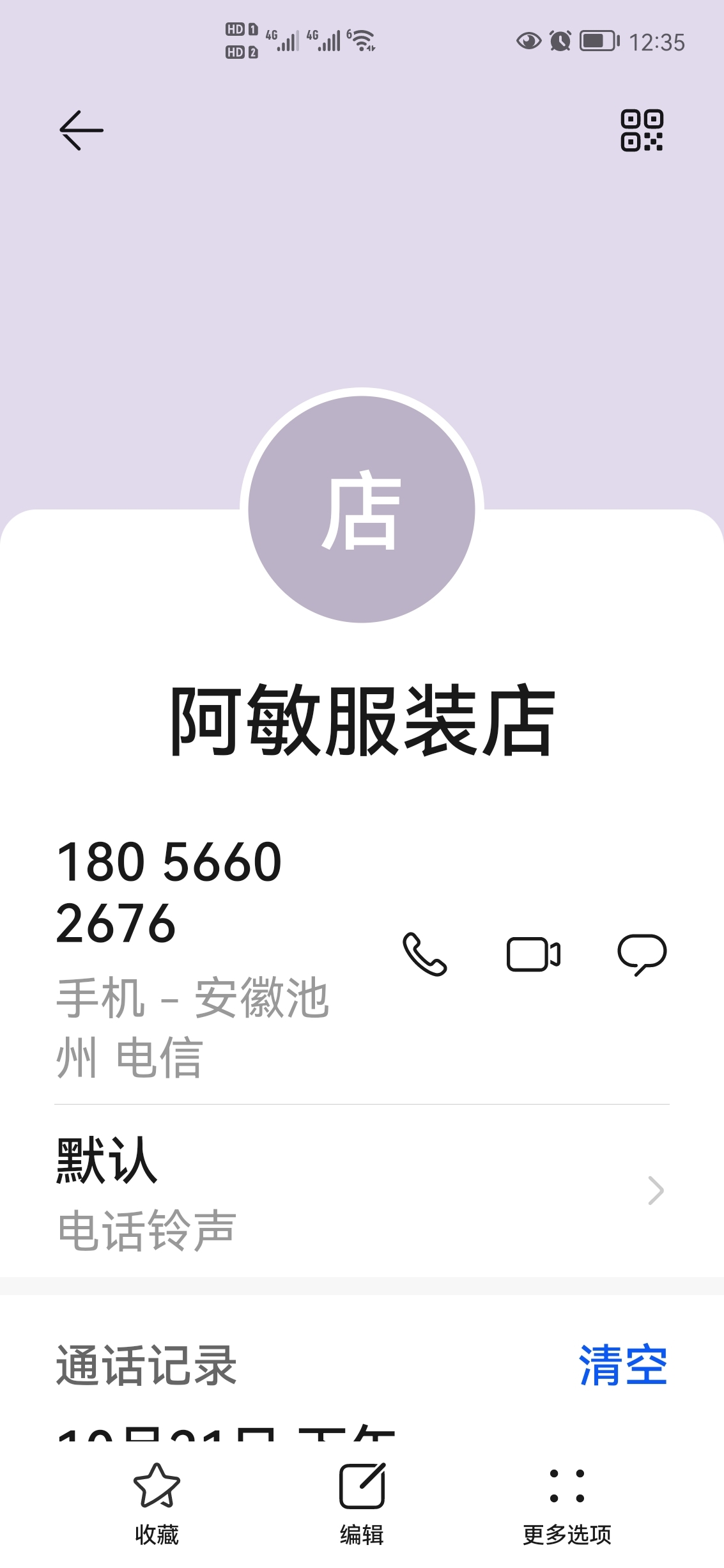Open the contact QR code
The height and width of the screenshot is (1568, 724).
point(642,130)
